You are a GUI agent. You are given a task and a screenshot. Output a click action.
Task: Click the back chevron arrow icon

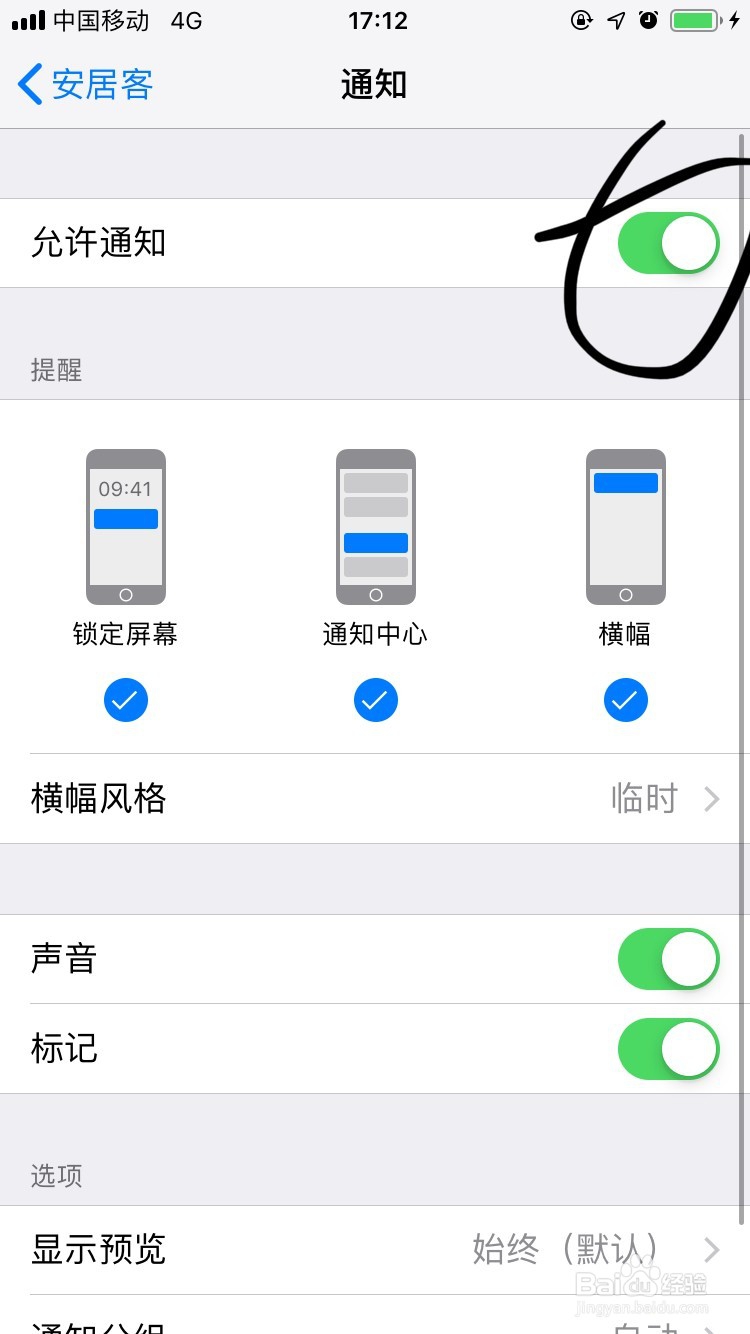coord(28,85)
